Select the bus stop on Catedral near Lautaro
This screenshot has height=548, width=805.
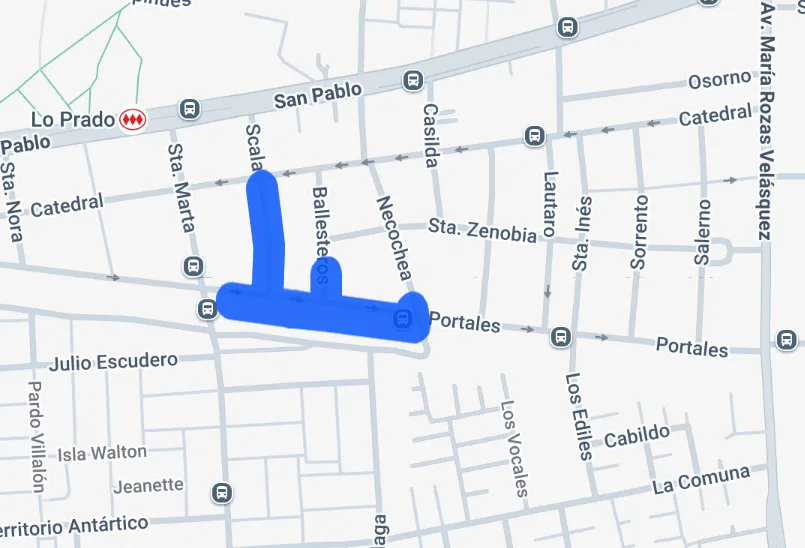click(535, 136)
